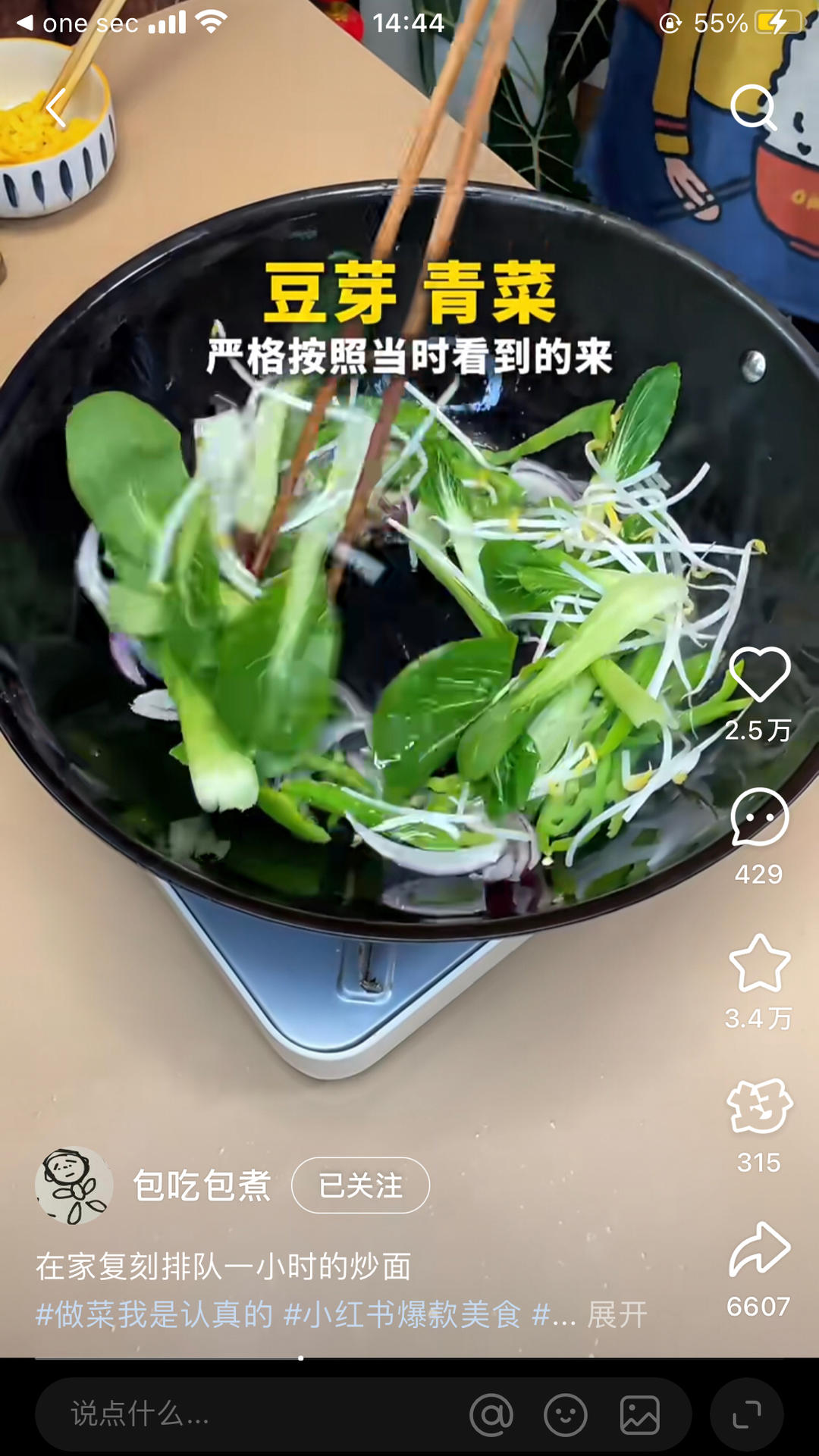The width and height of the screenshot is (819, 1456).
Task: Tap the 已关注 following button
Action: click(x=360, y=1185)
